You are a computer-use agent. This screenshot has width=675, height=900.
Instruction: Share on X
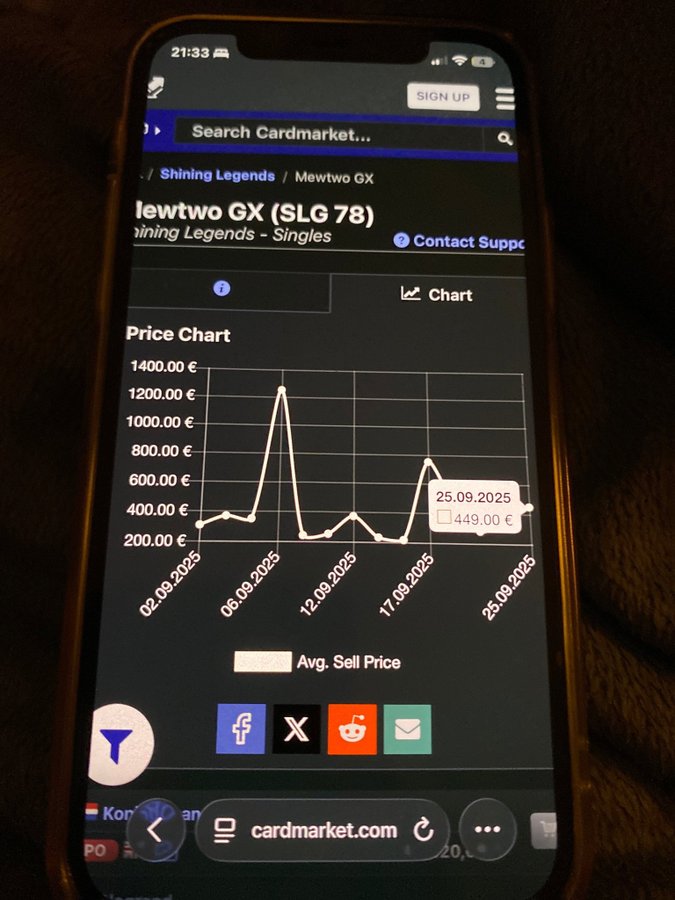(x=296, y=729)
